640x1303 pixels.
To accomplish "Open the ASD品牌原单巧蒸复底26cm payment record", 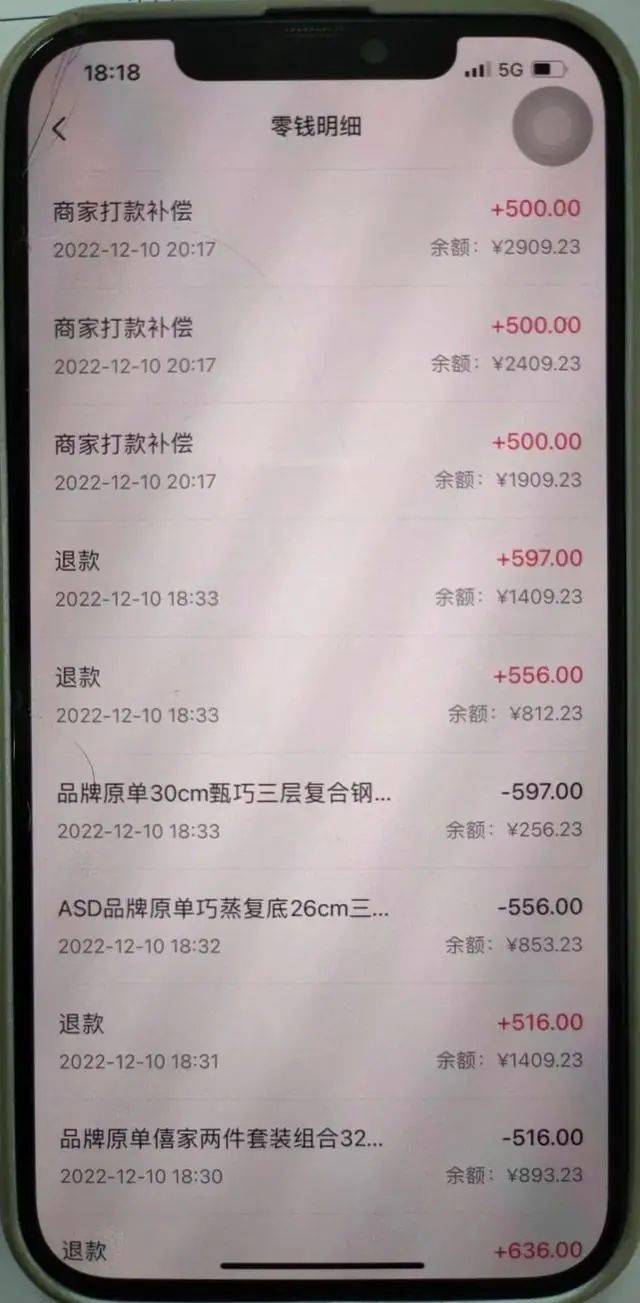I will point(316,926).
